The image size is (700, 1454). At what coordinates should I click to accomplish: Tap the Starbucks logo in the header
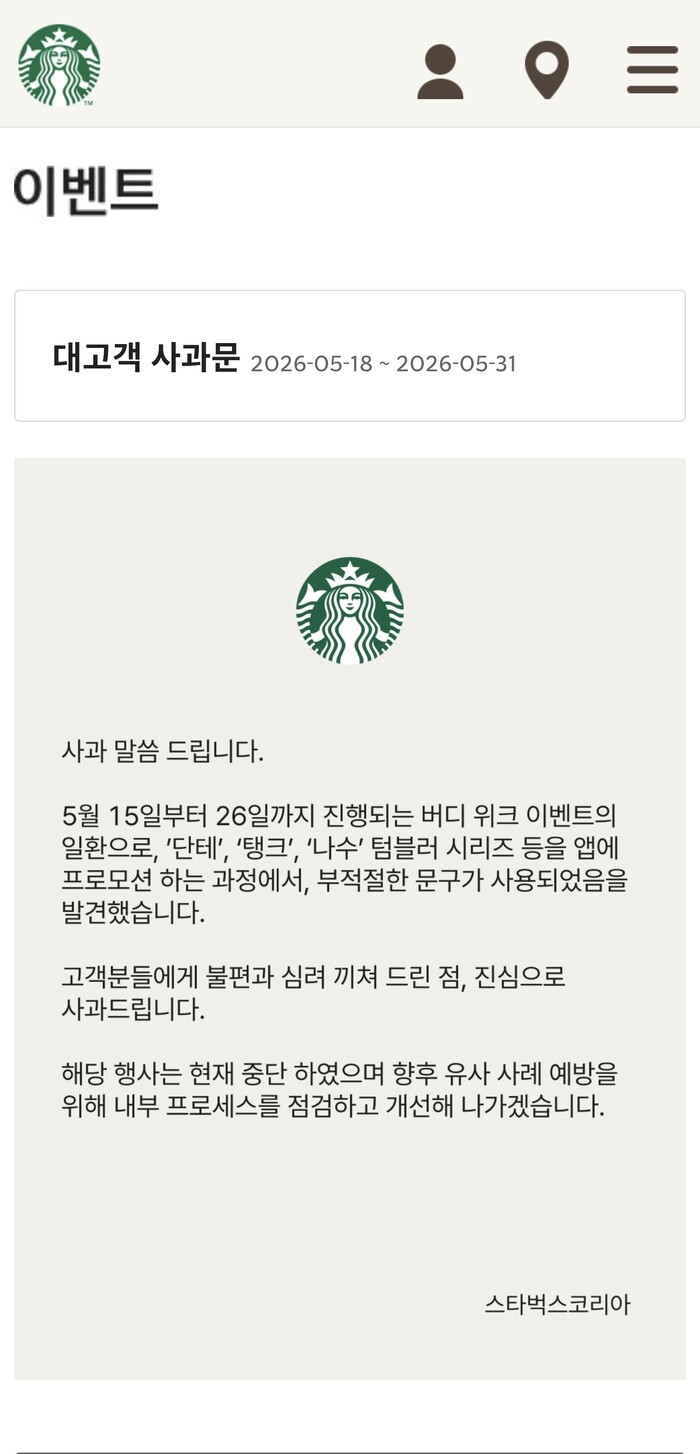(59, 66)
